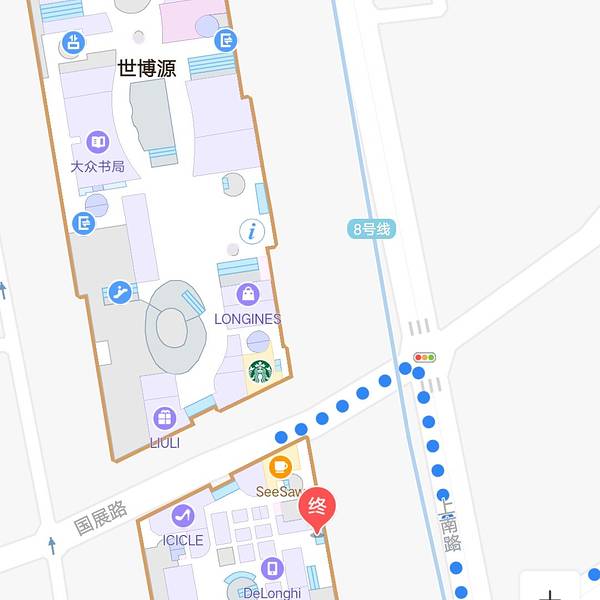Select the escalator marker
Screen dimensions: 600x600
click(120, 292)
